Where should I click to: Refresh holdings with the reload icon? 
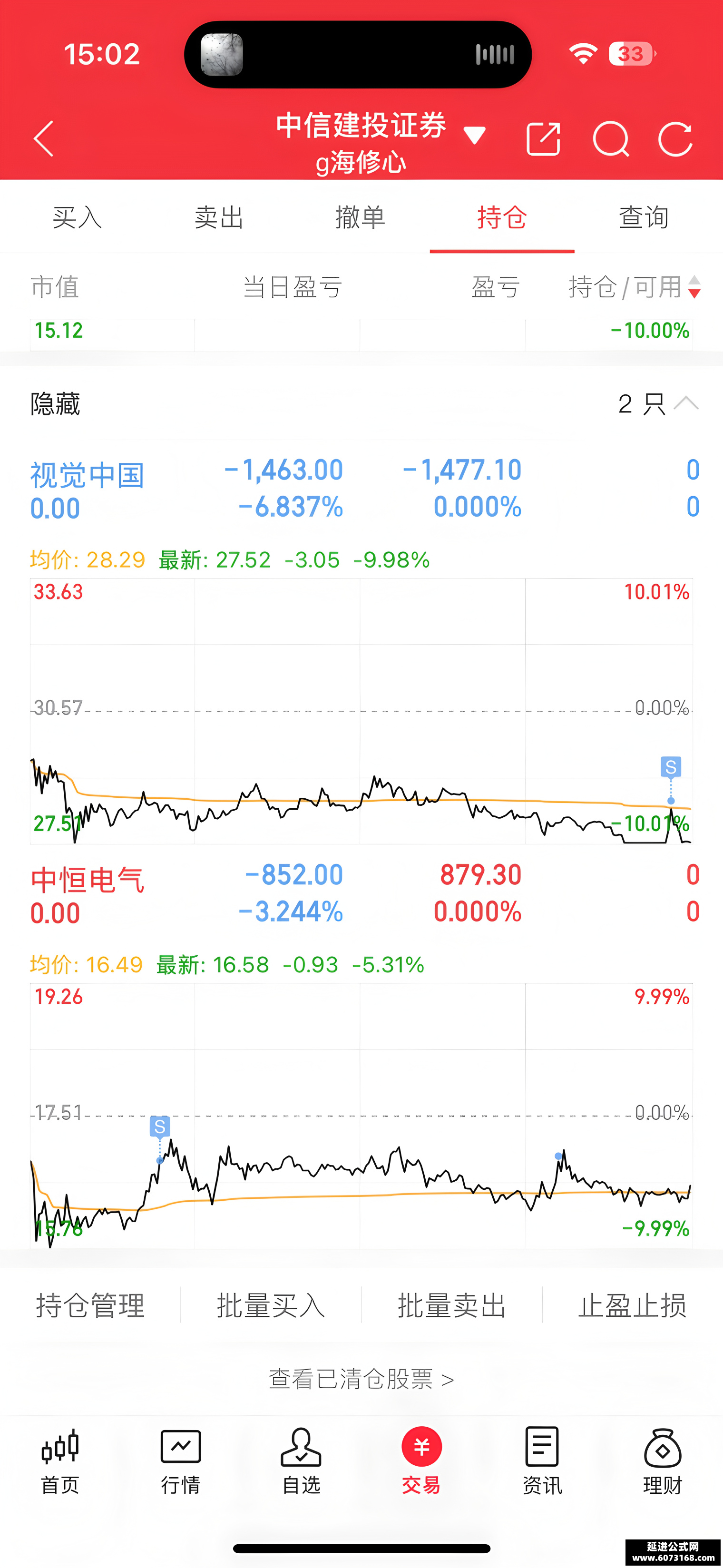point(675,139)
